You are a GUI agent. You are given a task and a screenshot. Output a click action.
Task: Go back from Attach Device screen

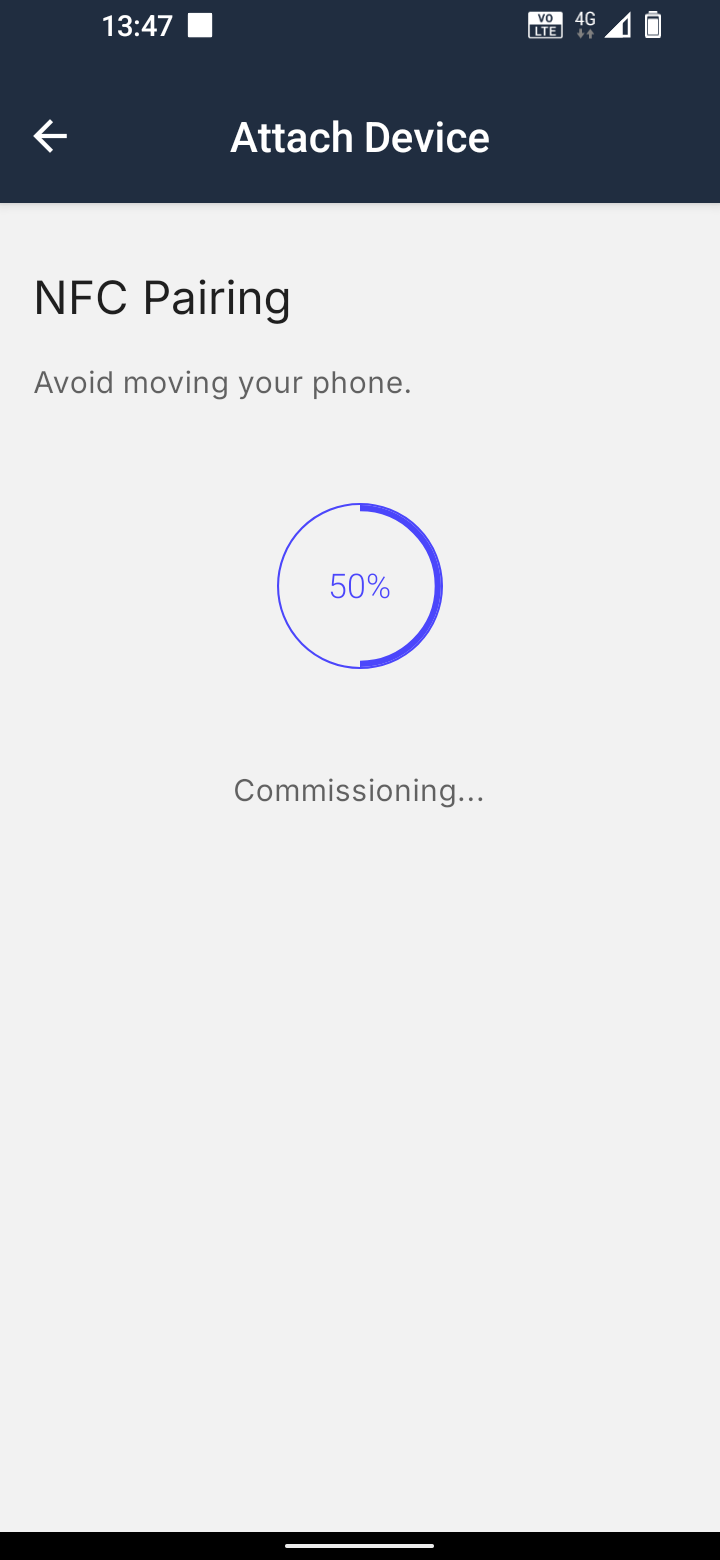tap(50, 136)
